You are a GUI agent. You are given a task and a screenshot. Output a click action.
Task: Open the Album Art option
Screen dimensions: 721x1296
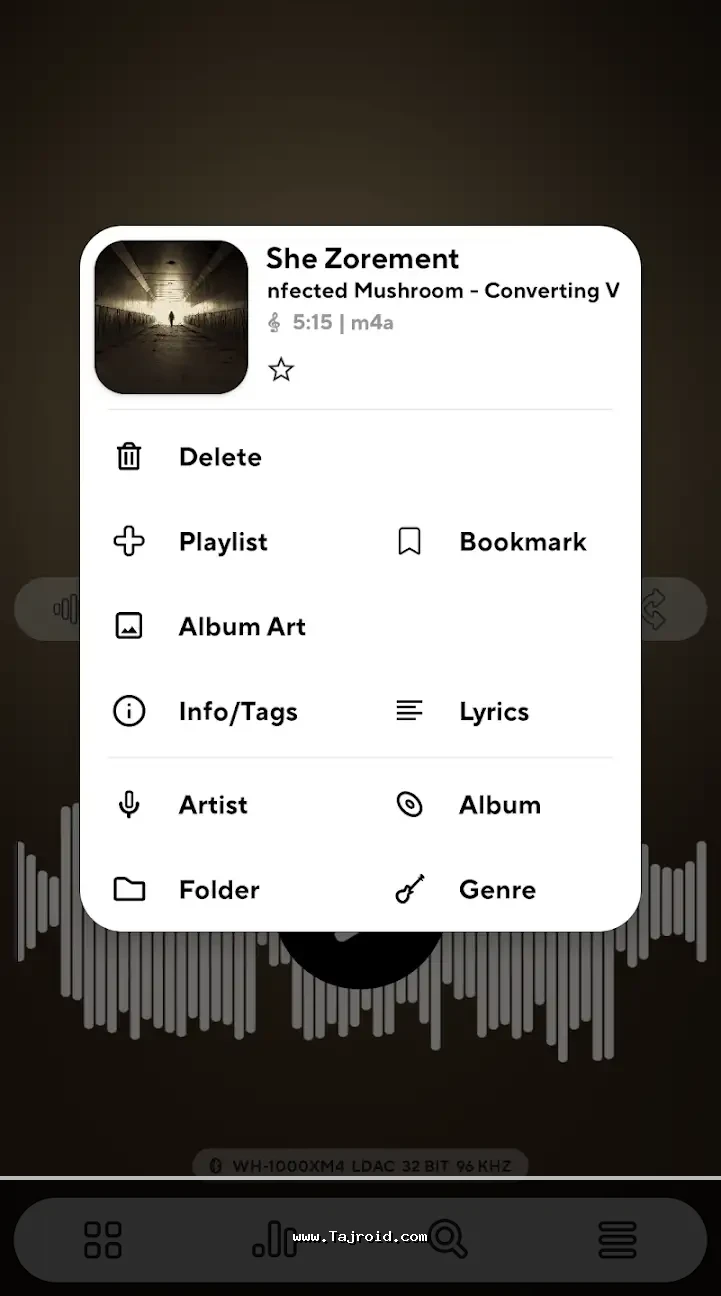coord(241,627)
